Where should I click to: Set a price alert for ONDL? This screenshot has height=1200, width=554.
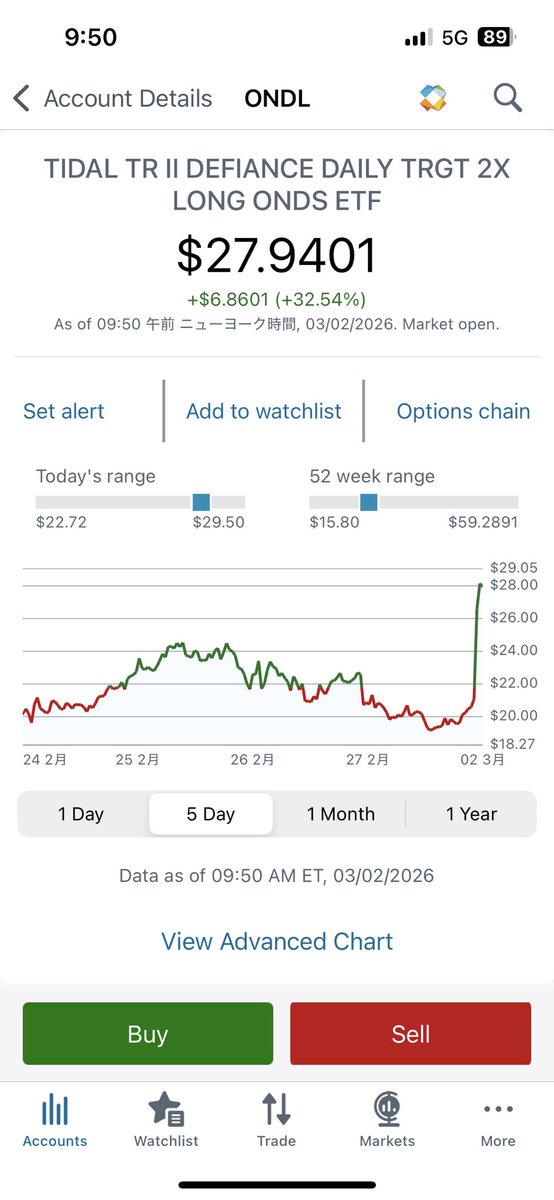tap(64, 411)
